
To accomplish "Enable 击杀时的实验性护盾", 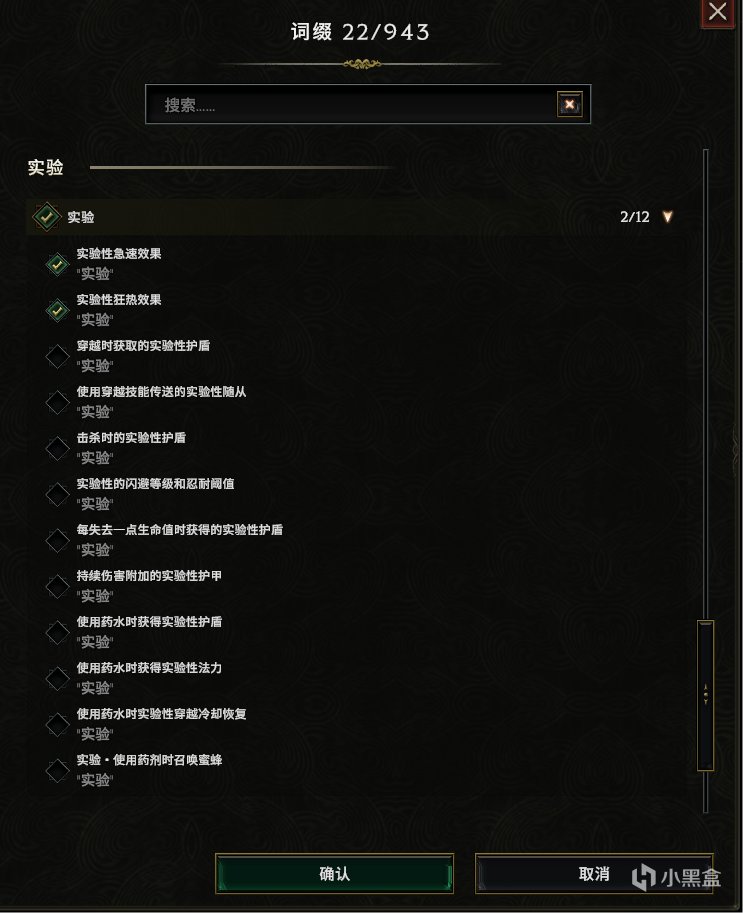I will coord(57,448).
